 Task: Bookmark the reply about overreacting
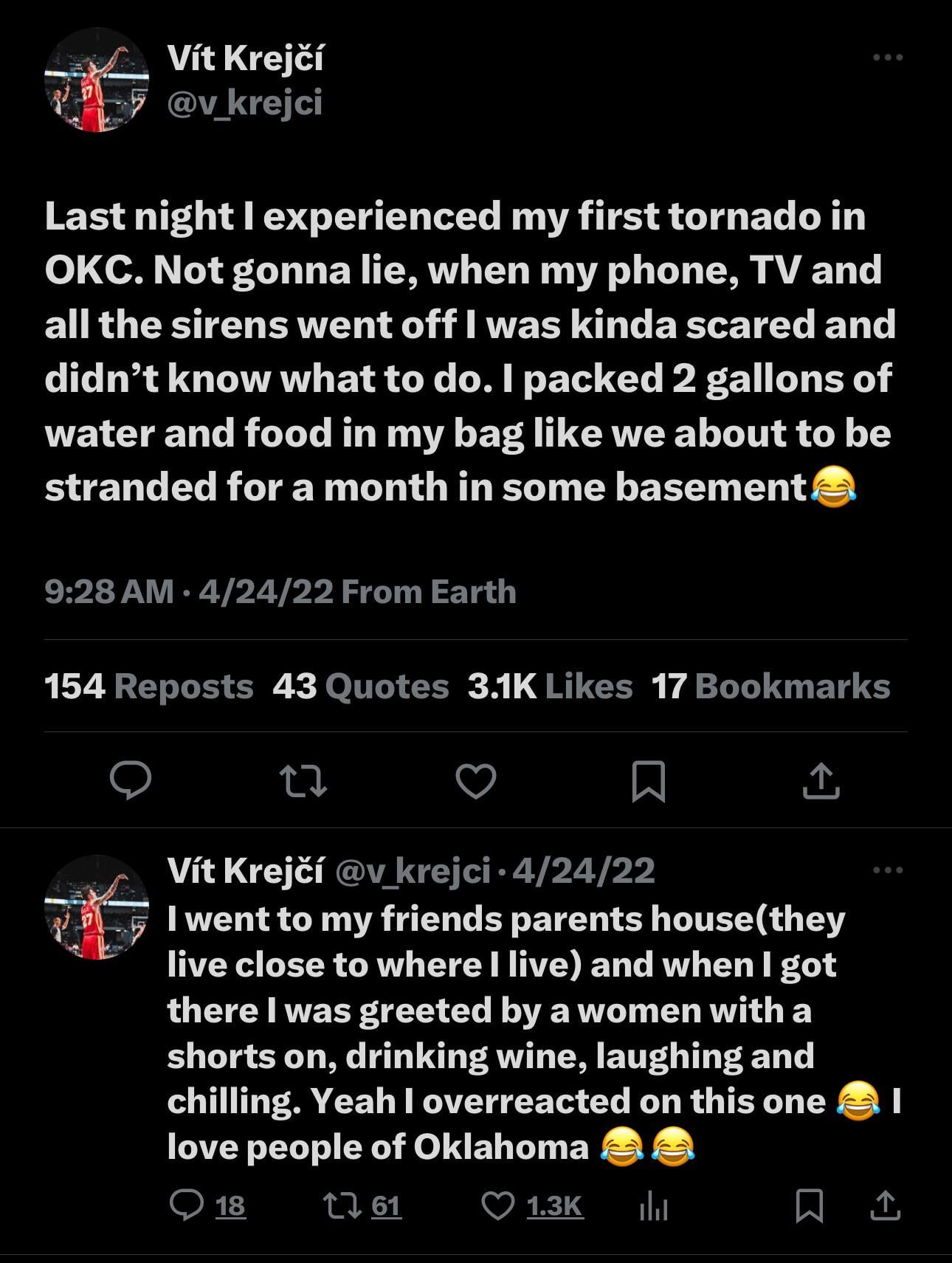click(x=810, y=1208)
